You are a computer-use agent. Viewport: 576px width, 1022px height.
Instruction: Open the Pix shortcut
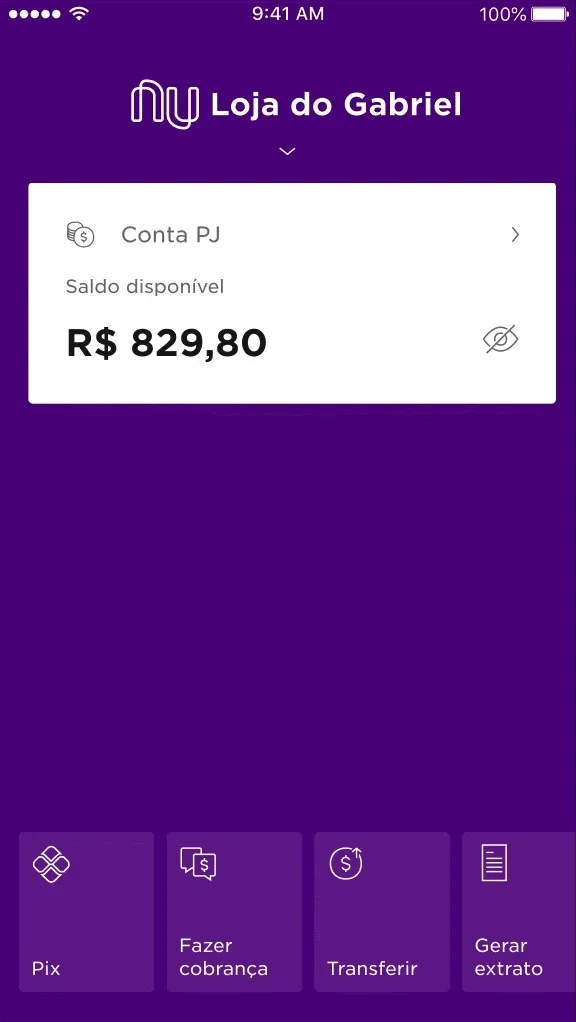coord(87,912)
